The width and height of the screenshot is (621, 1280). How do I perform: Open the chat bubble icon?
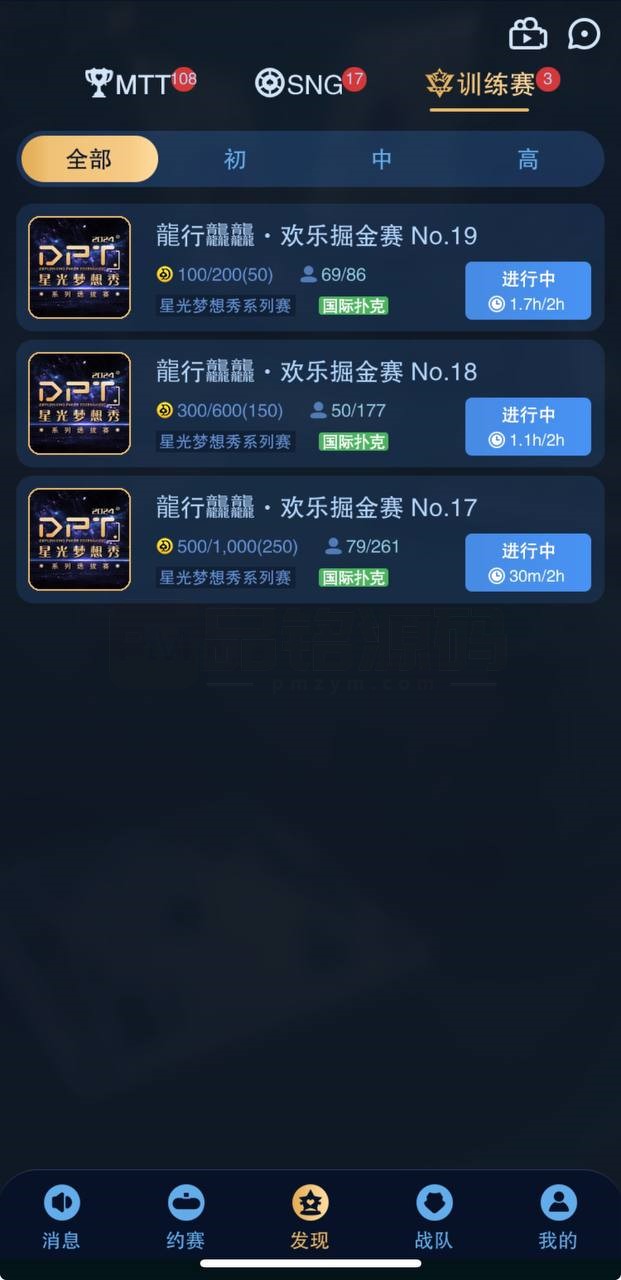click(584, 34)
